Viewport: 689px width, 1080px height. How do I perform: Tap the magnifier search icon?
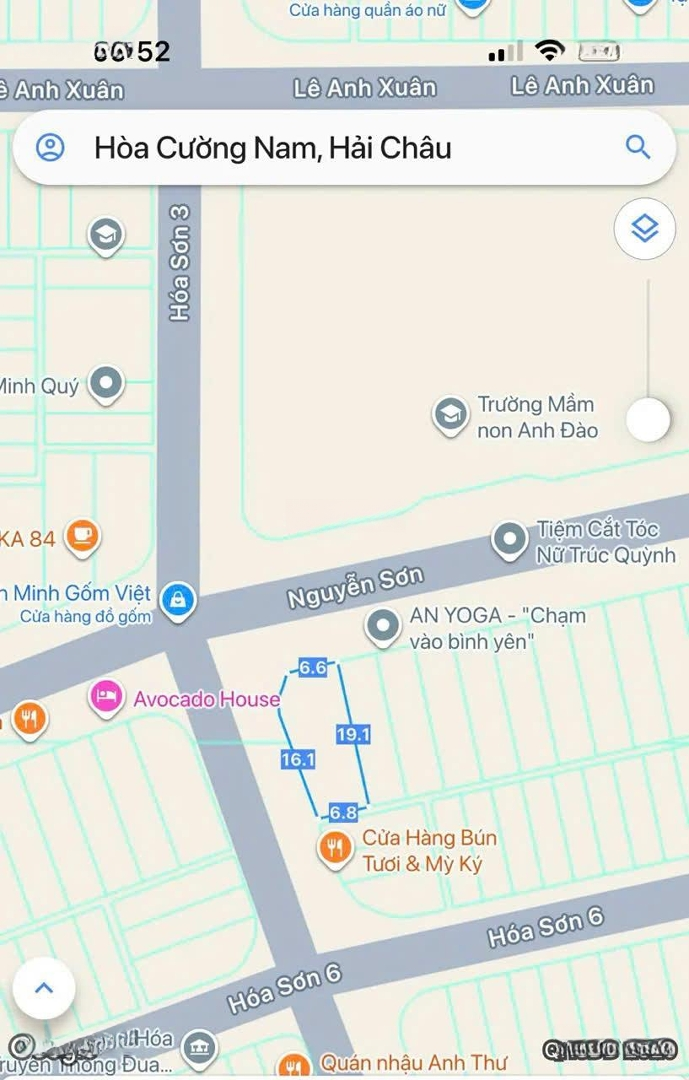click(638, 147)
